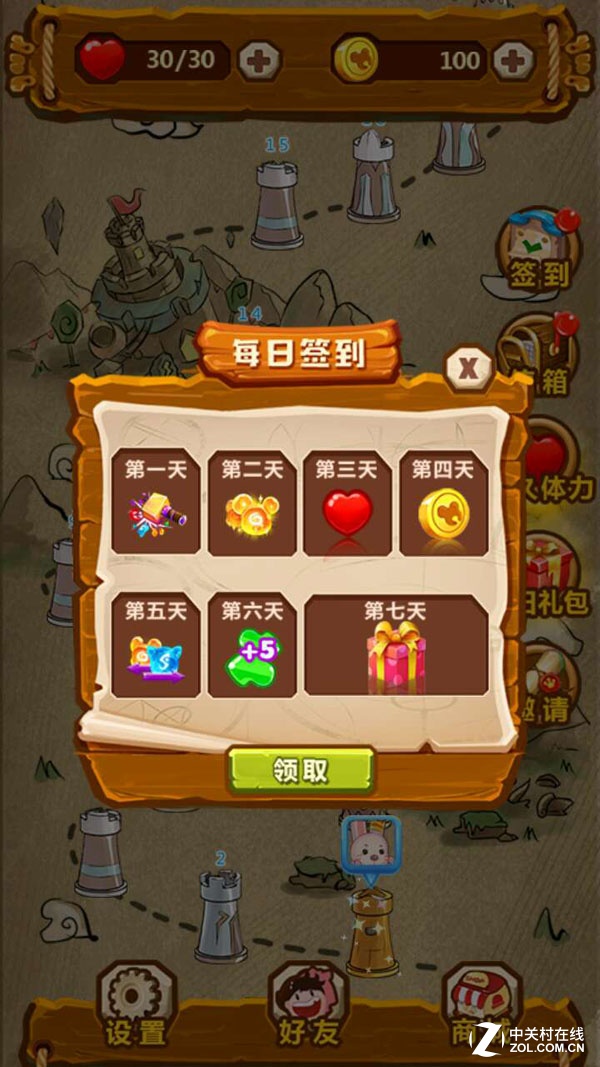Screen dimensions: 600x1067
Task: Select the 第五天 reward tile
Action: pos(156,645)
